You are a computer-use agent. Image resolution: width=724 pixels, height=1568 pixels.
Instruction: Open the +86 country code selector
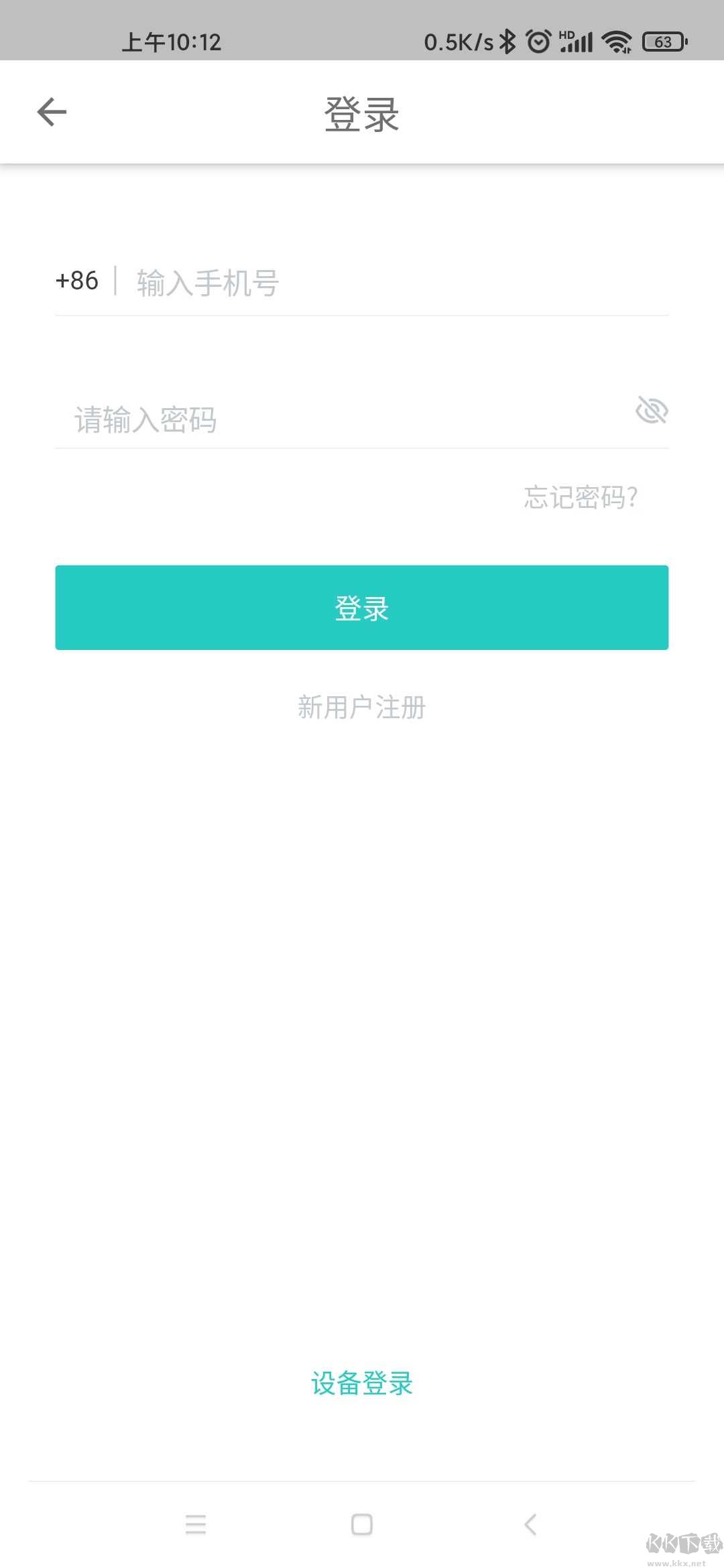(75, 281)
